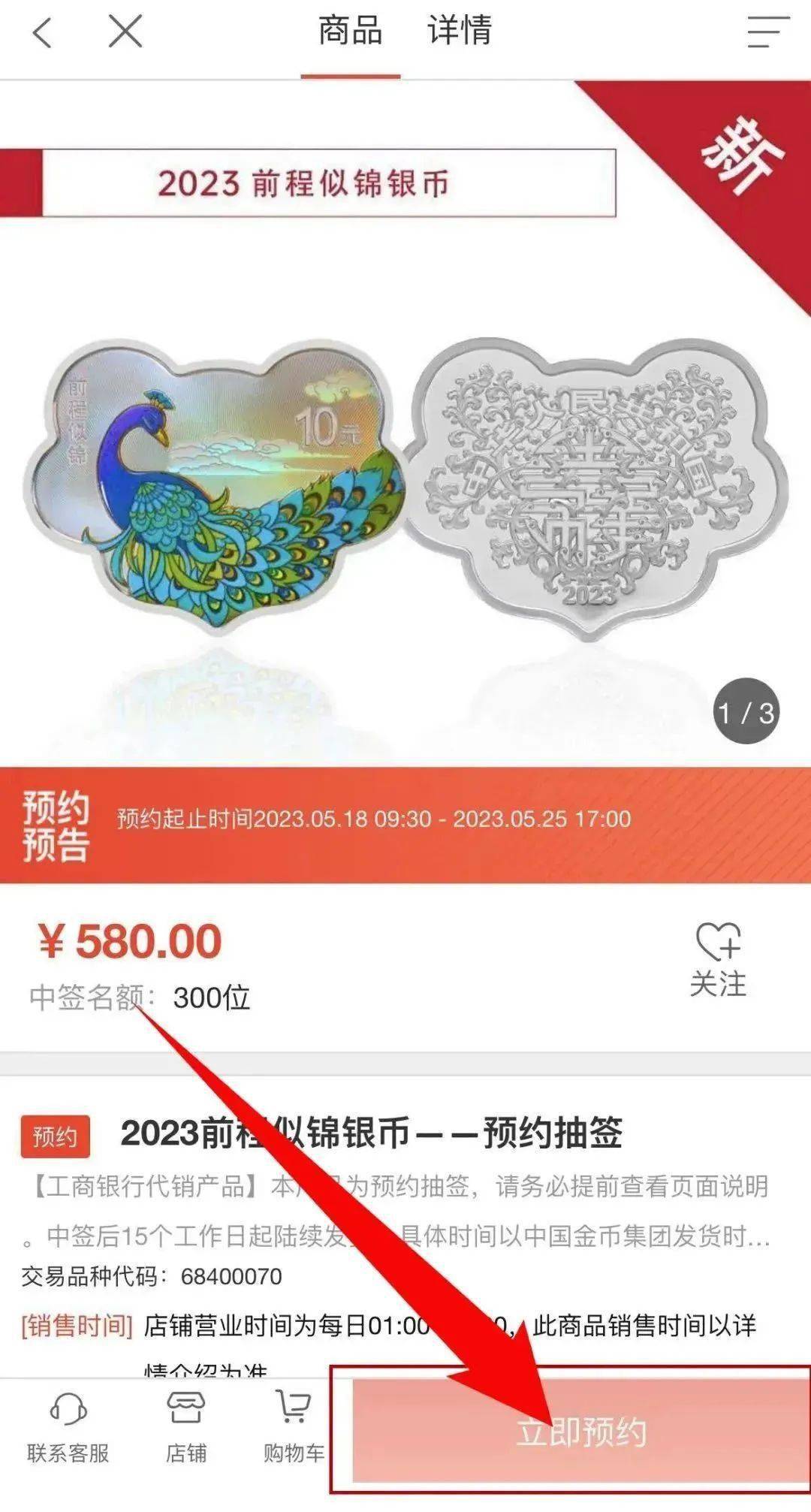Go back using the top arrow
Viewport: 811px width, 1512px height.
click(x=43, y=33)
